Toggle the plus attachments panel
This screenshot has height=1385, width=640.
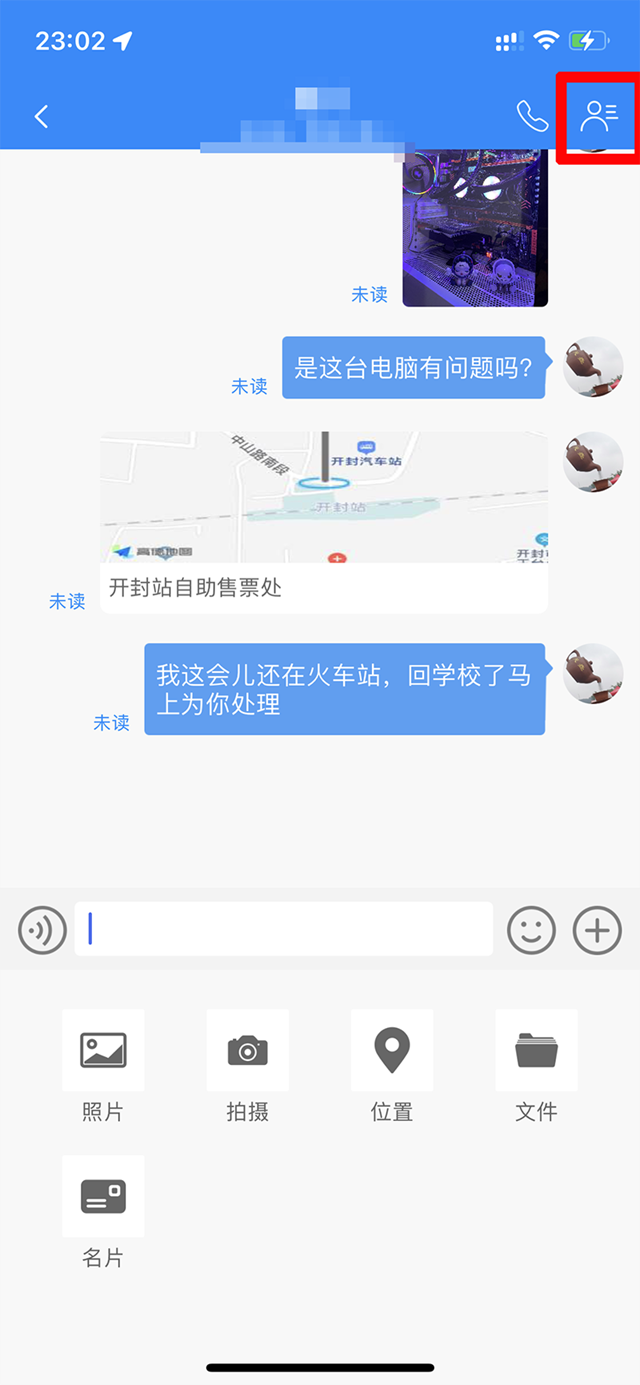597,931
